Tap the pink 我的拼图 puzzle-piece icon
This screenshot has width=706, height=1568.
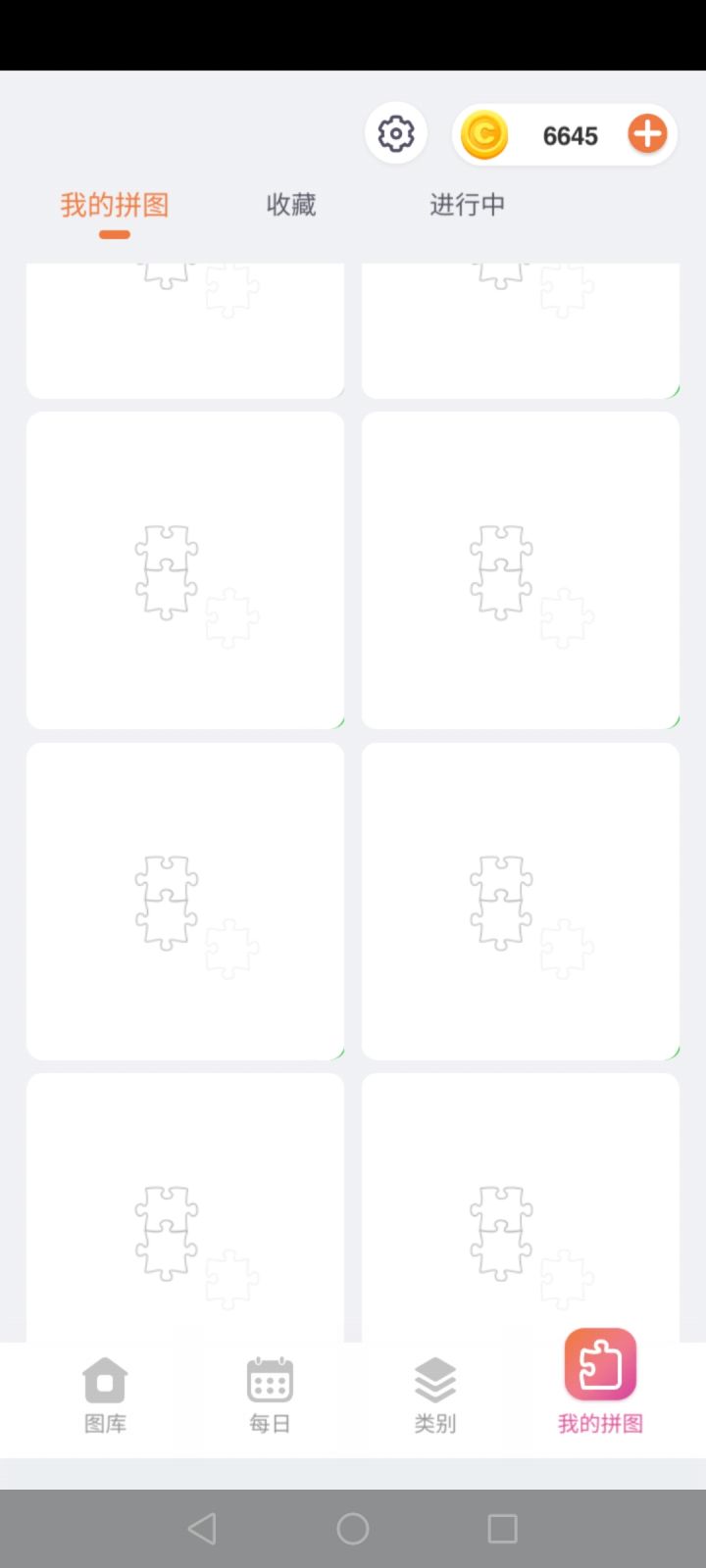(x=600, y=1363)
